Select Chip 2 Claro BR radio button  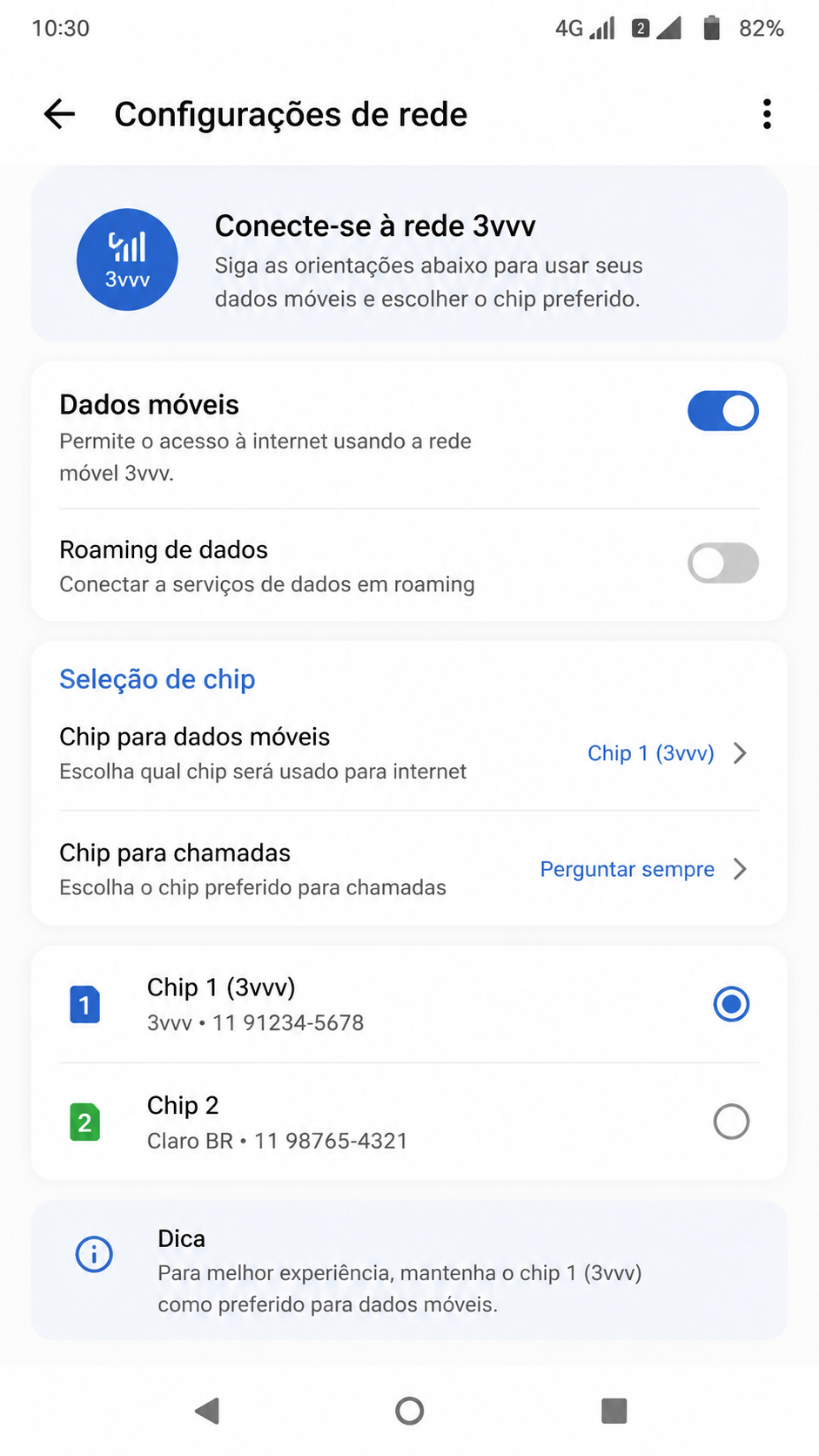tap(731, 1122)
